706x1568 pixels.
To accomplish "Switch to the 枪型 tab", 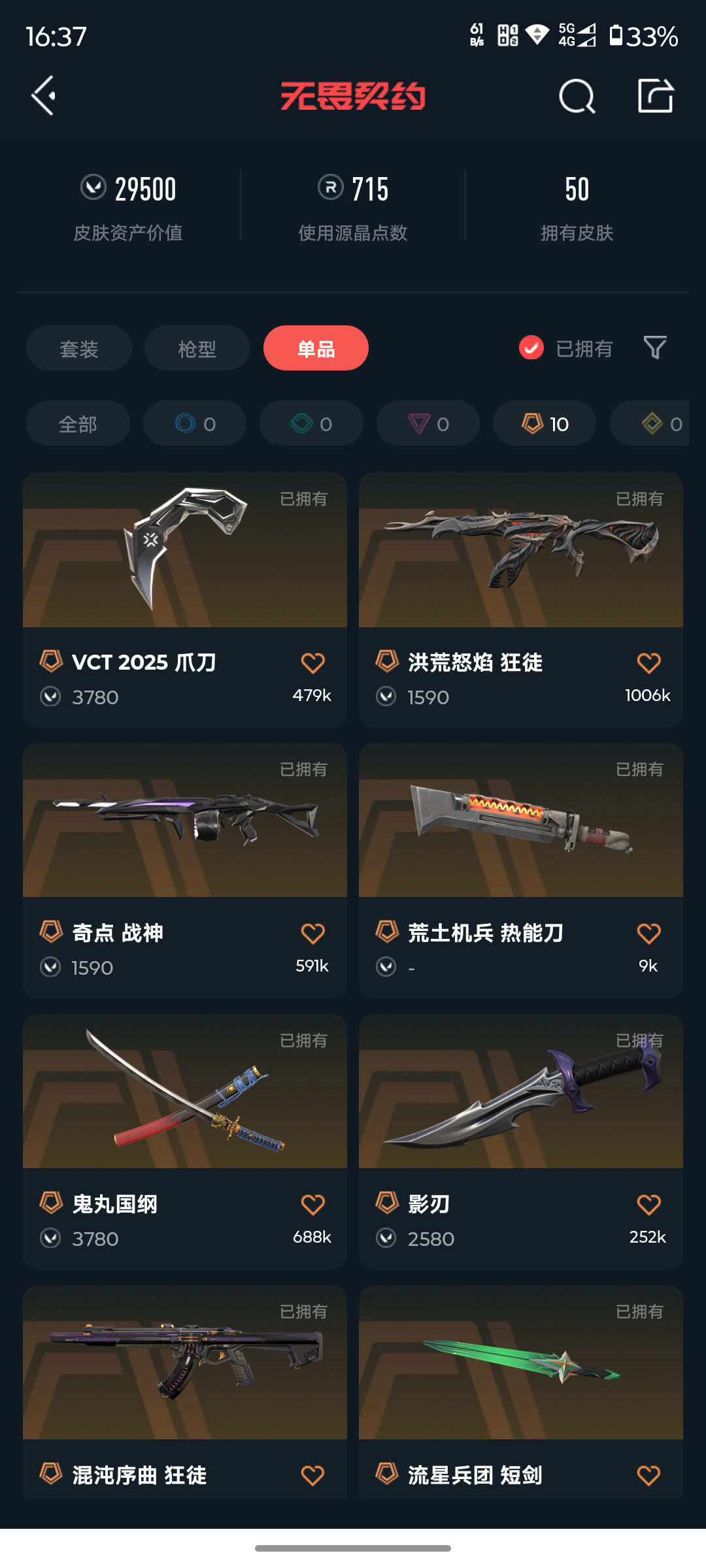I will 197,348.
